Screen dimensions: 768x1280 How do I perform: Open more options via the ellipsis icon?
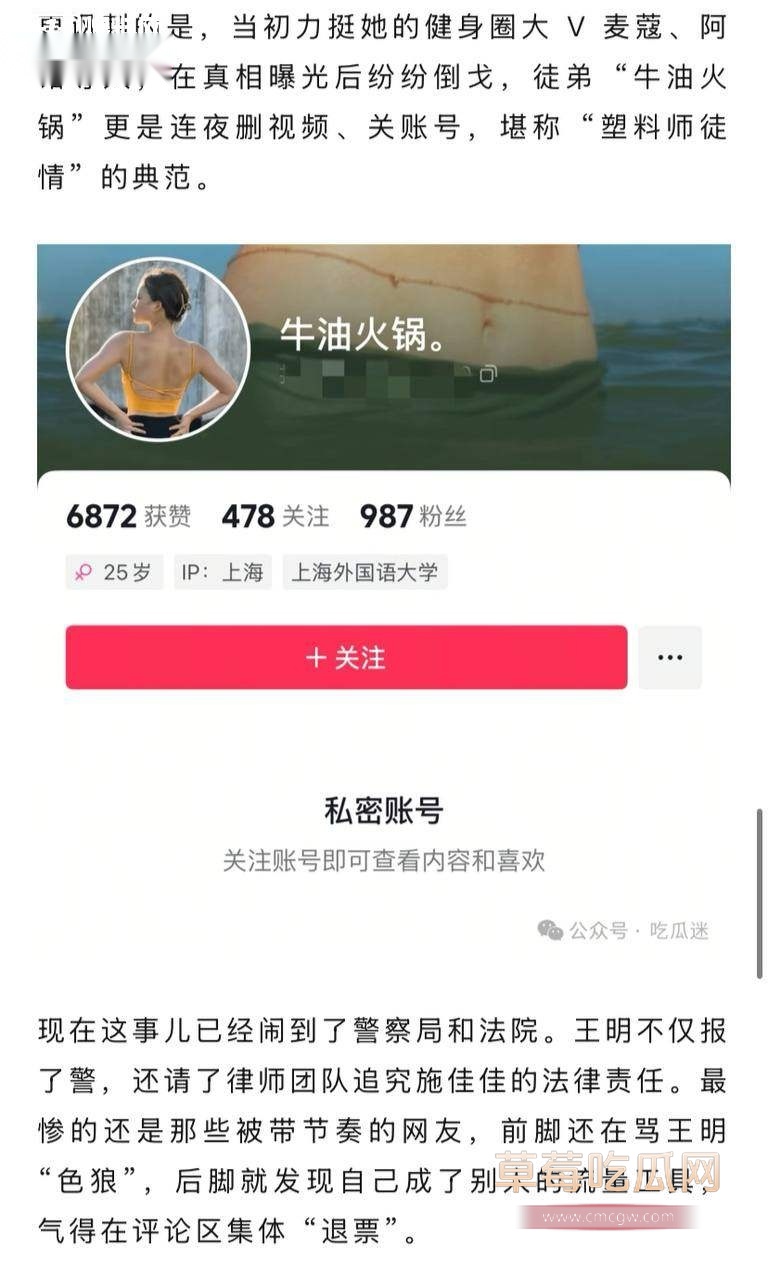pyautogui.click(x=670, y=657)
